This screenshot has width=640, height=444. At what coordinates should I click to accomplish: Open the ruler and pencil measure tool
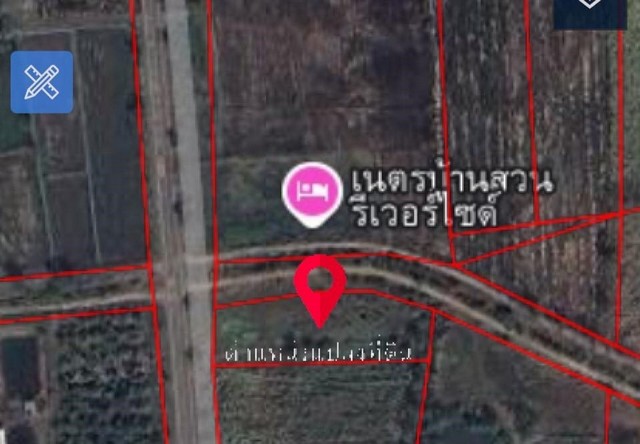(42, 82)
